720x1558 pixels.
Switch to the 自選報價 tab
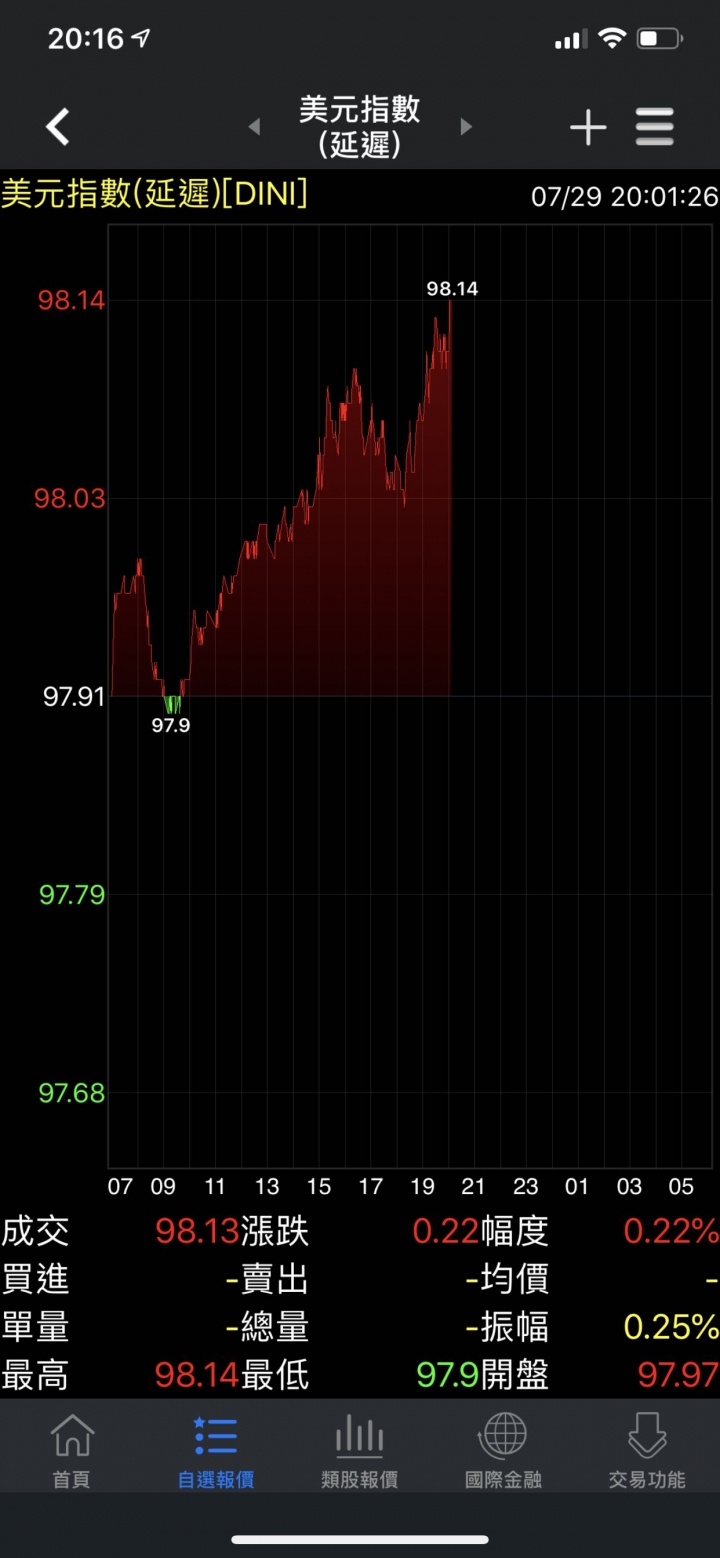click(216, 1451)
